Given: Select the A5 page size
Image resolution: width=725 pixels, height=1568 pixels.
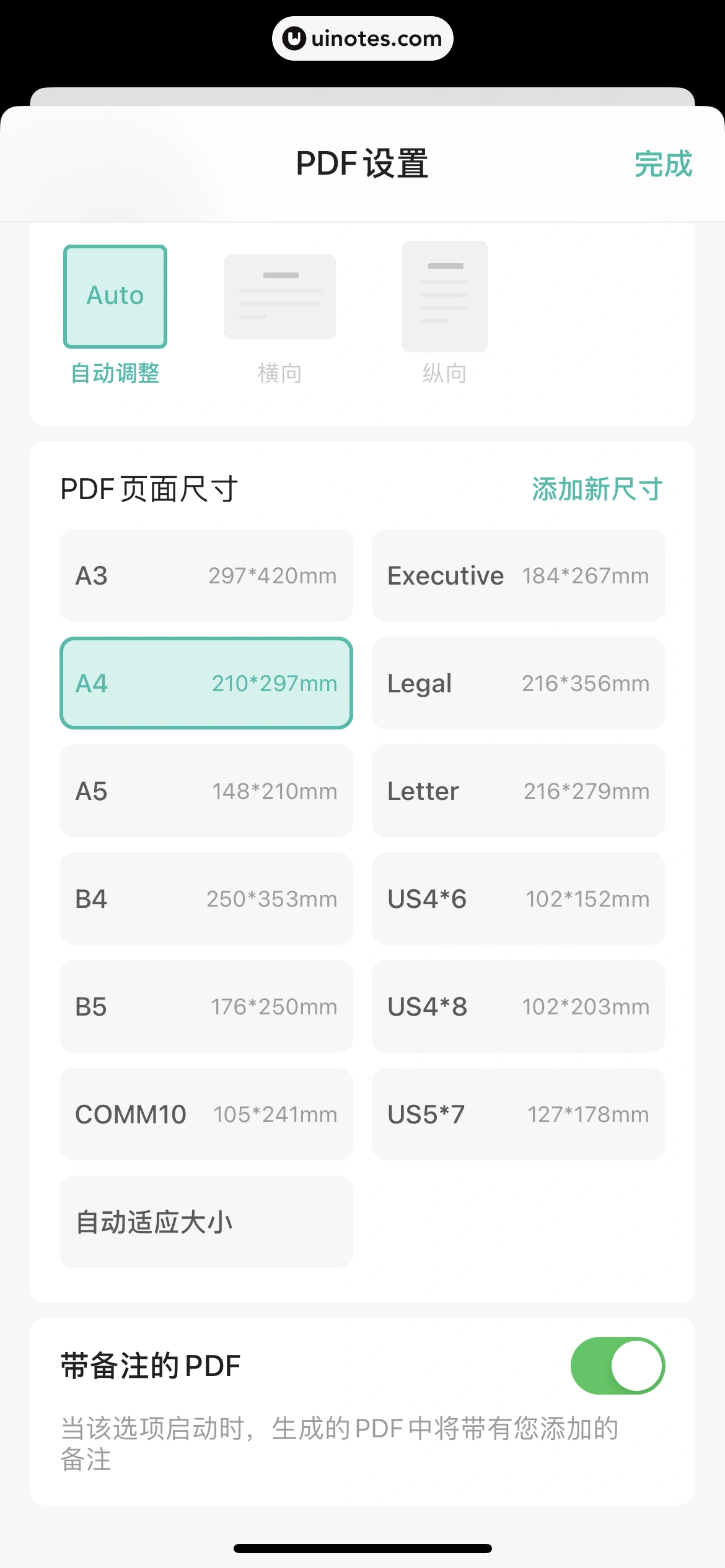Looking at the screenshot, I should coord(206,791).
